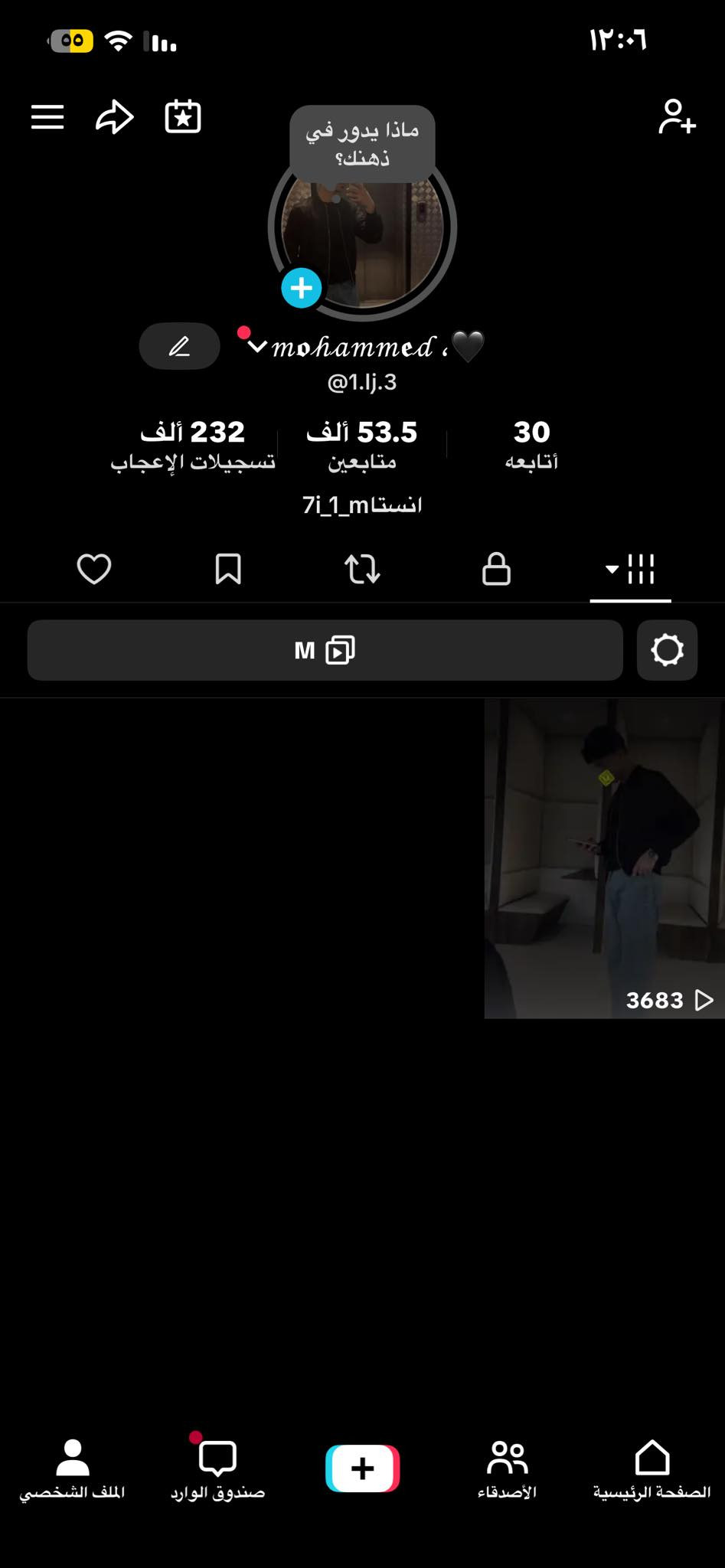View the 30 following list
Image resolution: width=725 pixels, height=1568 pixels.
(531, 443)
